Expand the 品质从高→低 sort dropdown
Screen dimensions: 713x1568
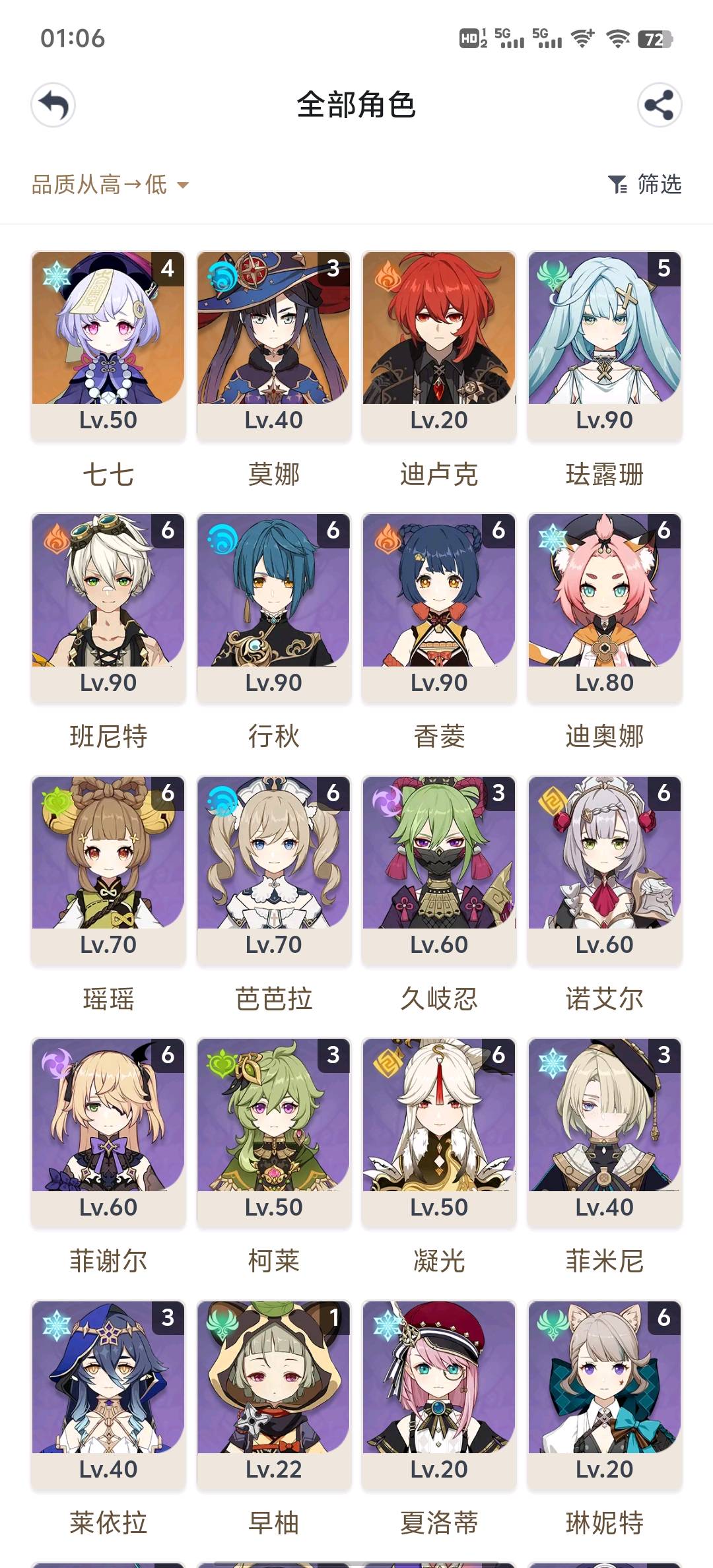click(110, 185)
